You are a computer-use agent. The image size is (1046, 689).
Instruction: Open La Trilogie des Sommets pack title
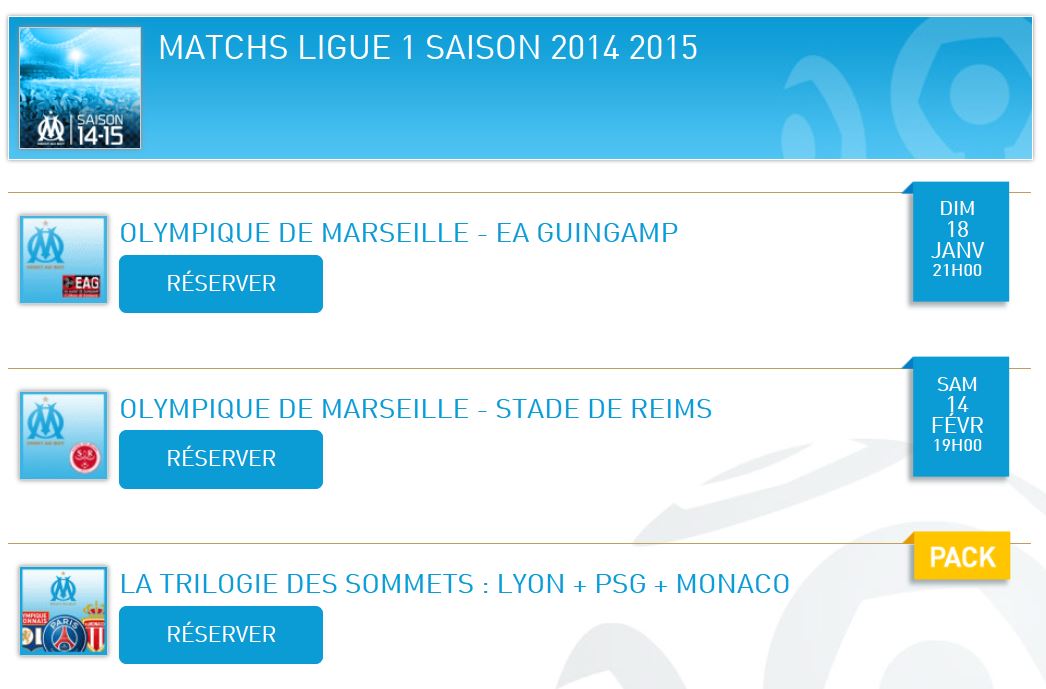pyautogui.click(x=454, y=584)
